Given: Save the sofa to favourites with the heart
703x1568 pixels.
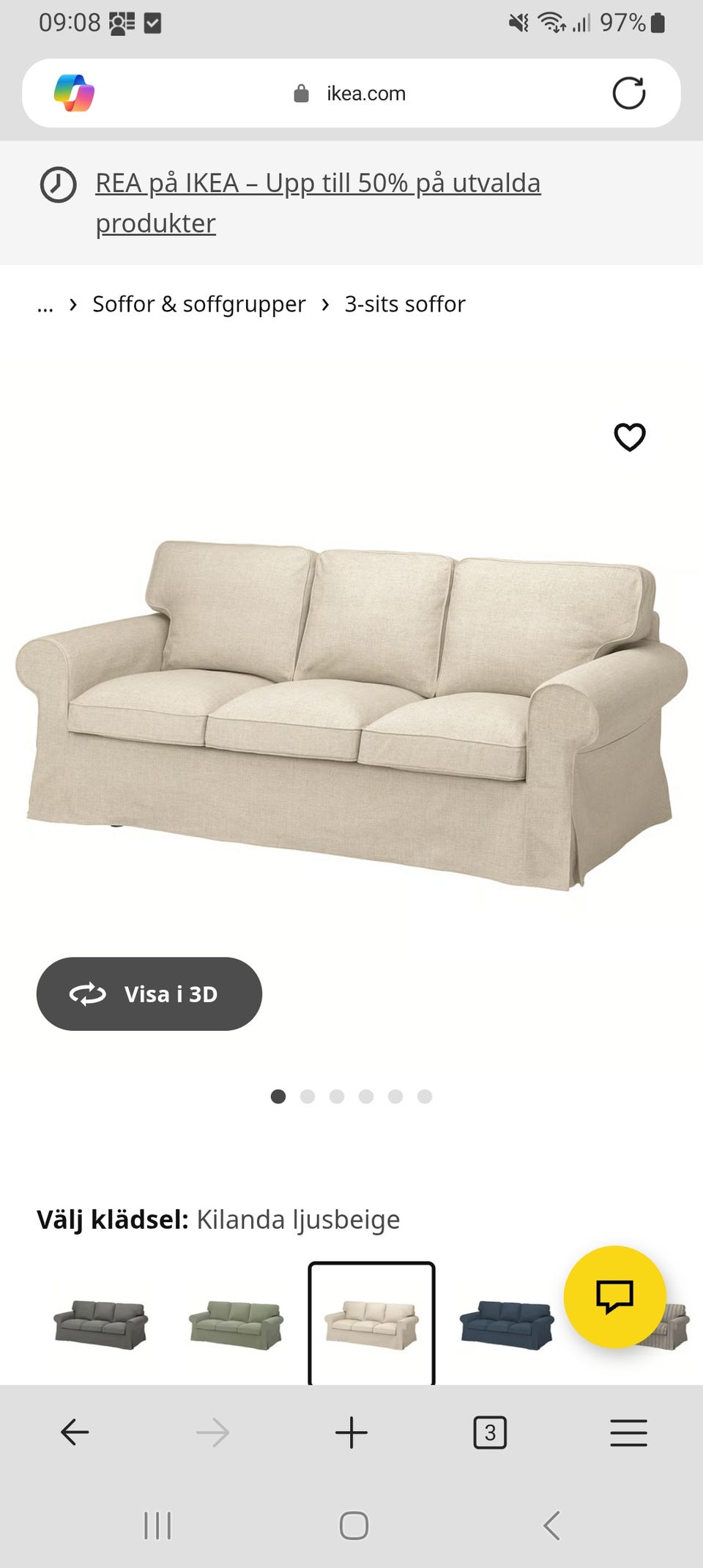Looking at the screenshot, I should (629, 437).
